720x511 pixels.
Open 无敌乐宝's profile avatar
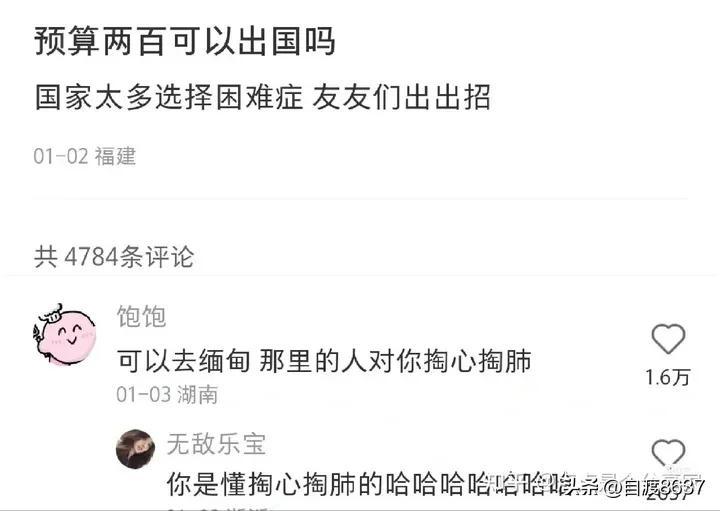pos(135,449)
